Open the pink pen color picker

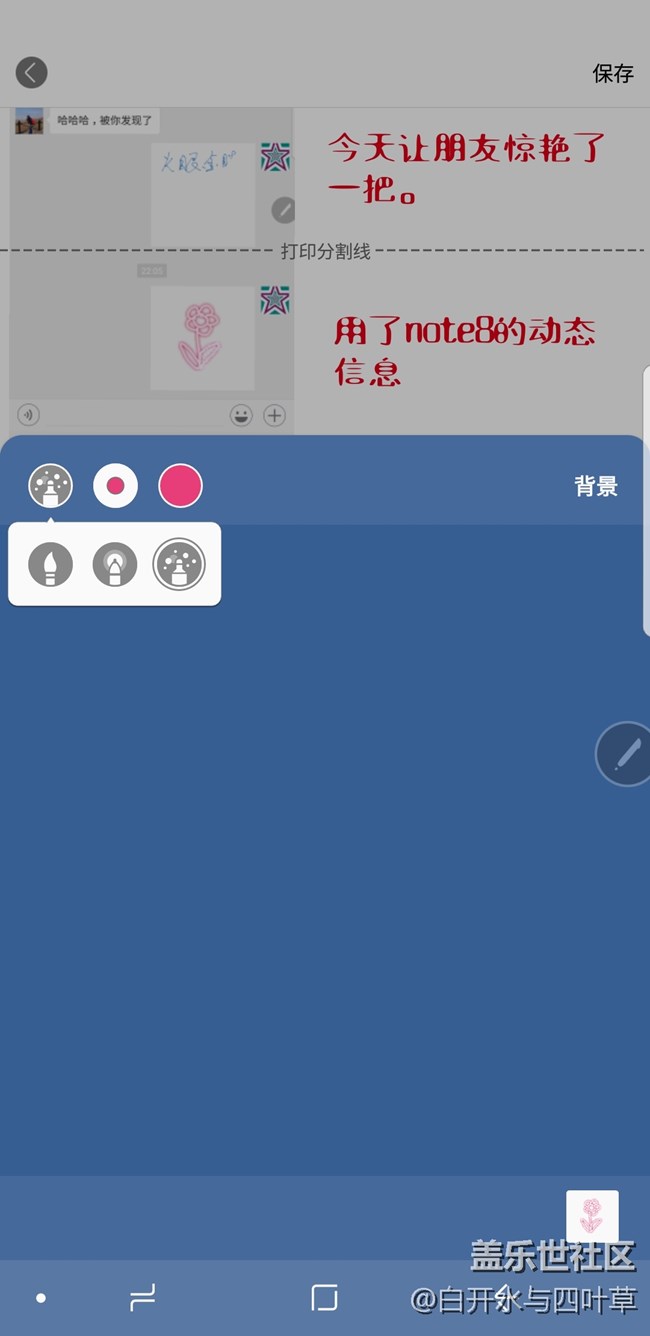pyautogui.click(x=180, y=486)
